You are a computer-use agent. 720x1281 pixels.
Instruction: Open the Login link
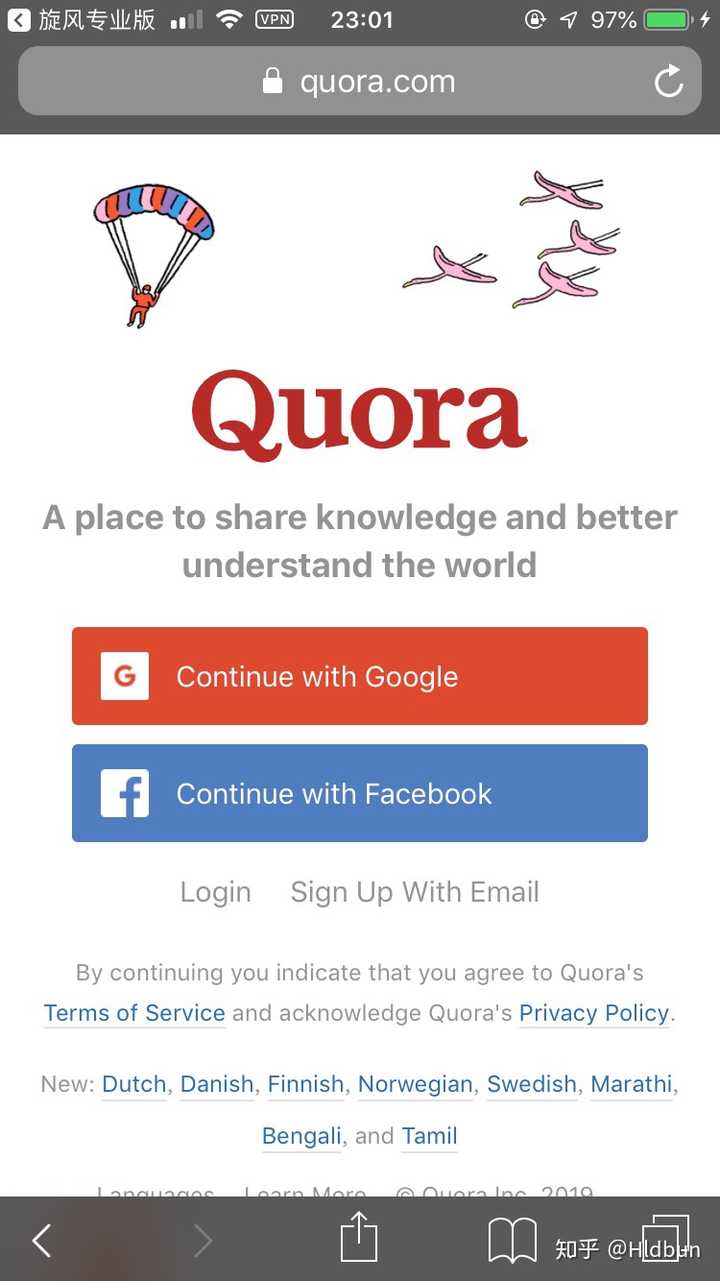pos(215,892)
